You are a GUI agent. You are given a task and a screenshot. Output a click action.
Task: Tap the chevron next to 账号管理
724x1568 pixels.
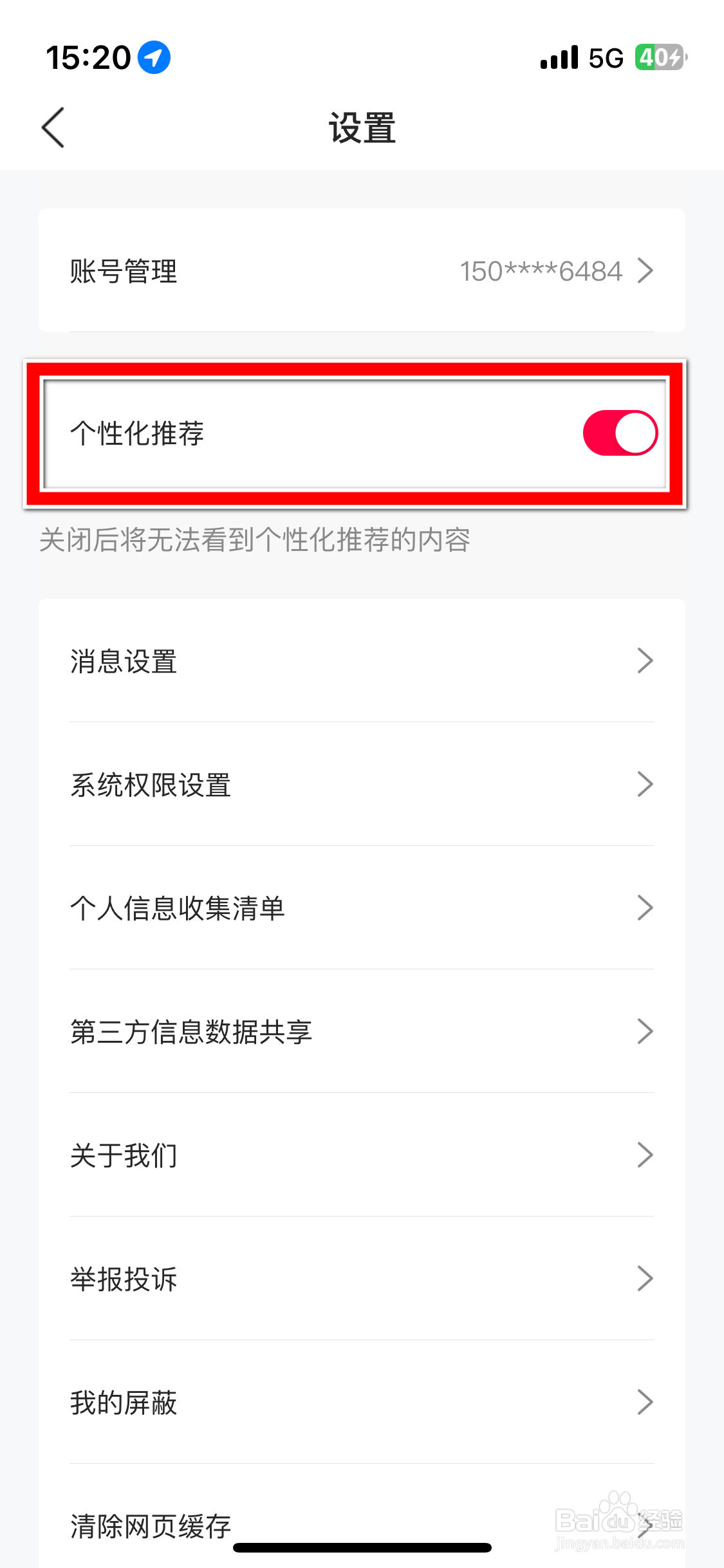[646, 271]
